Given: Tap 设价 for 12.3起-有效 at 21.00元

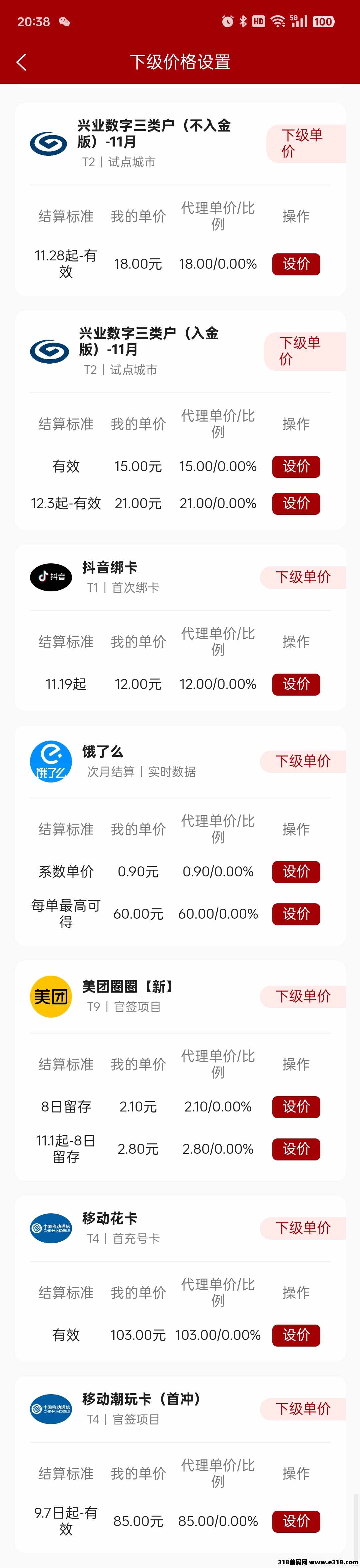Looking at the screenshot, I should pyautogui.click(x=296, y=503).
